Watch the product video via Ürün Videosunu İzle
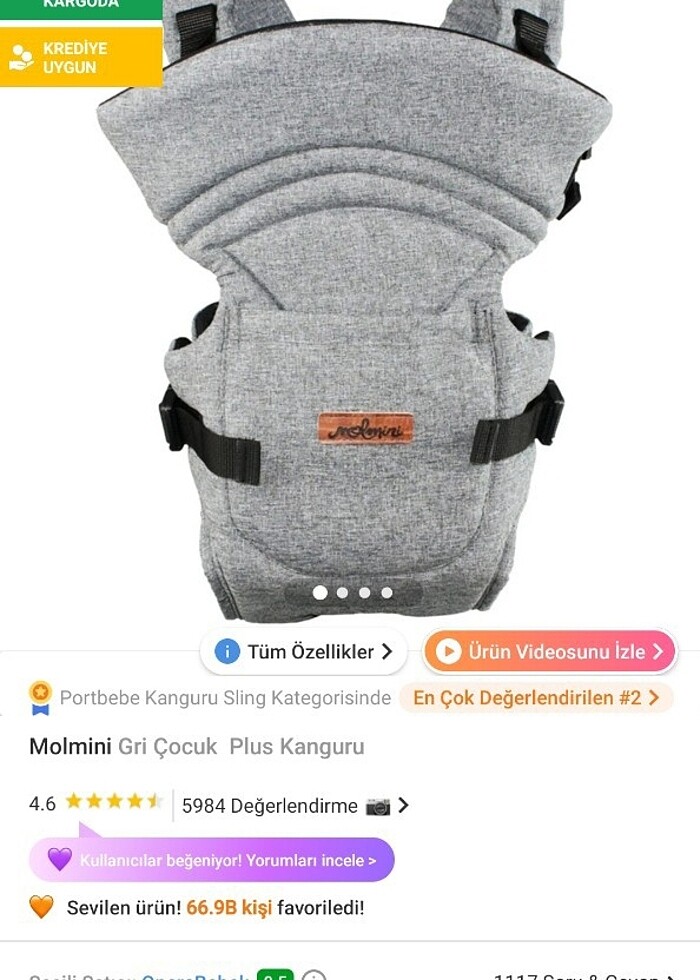Viewport: 700px width, 980px height. tap(549, 652)
